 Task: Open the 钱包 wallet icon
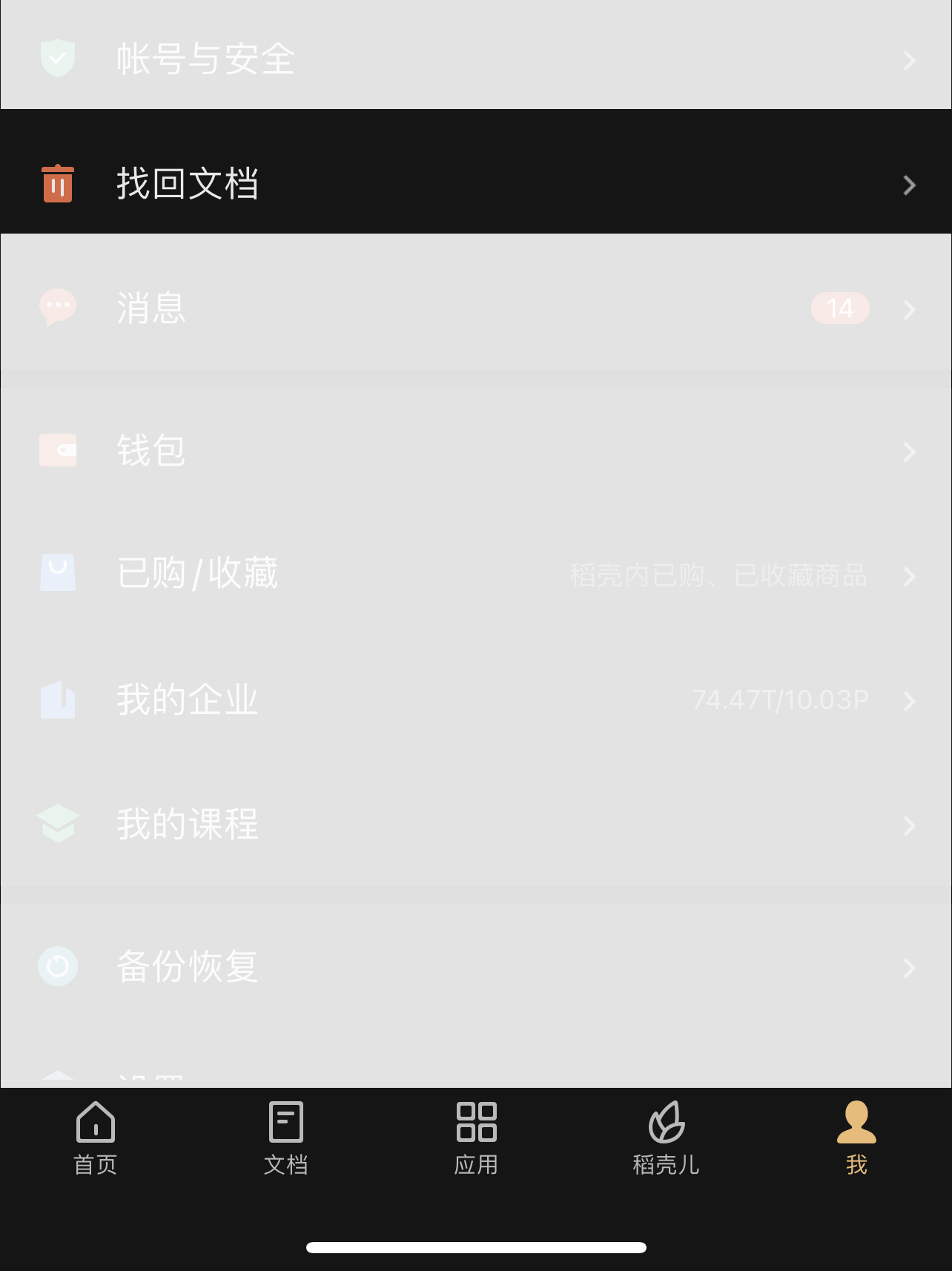click(x=58, y=450)
